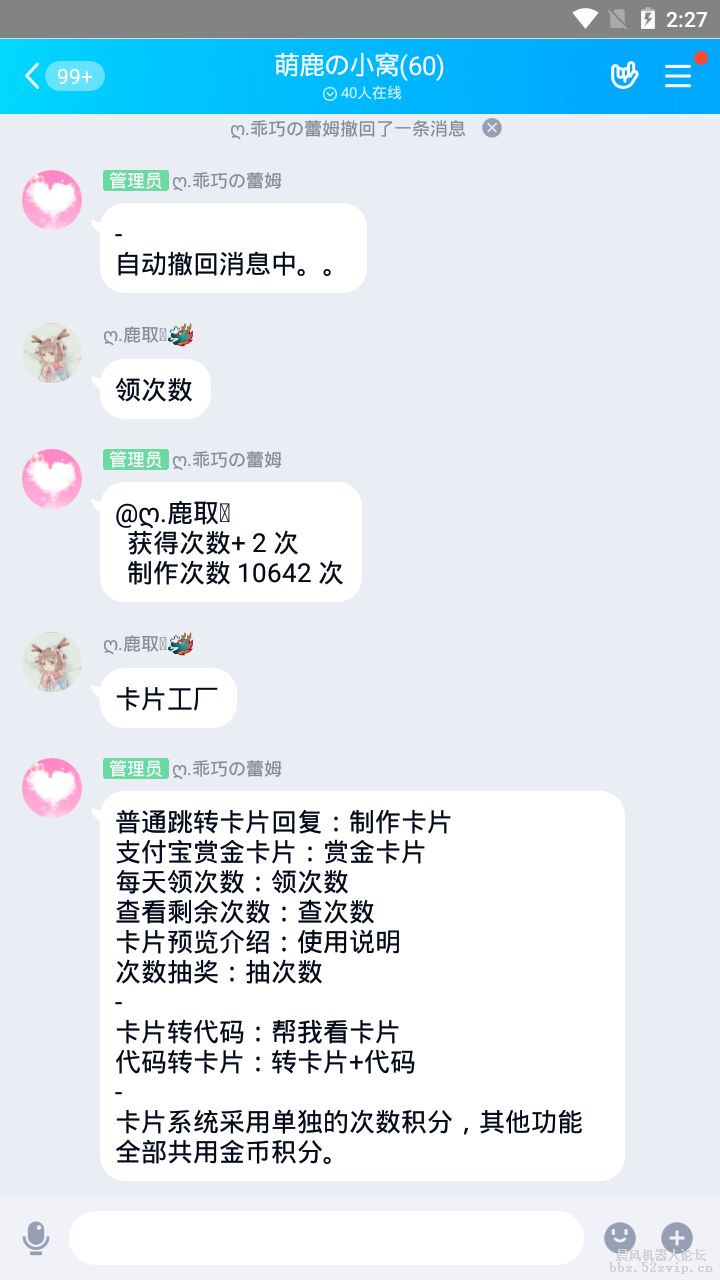Tap the 40人在线 member count
This screenshot has width=720, height=1280.
coord(361,92)
